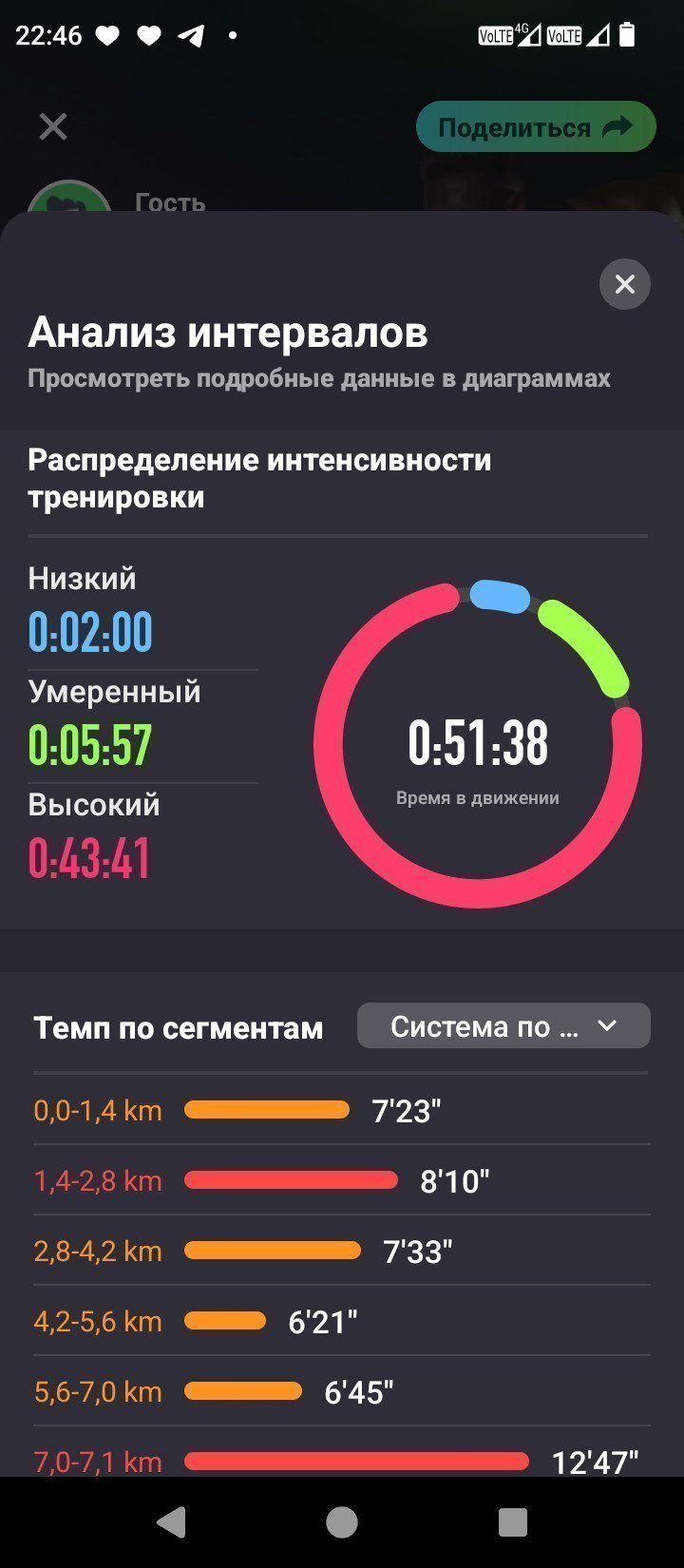Open the segment system dropdown
Image resolution: width=684 pixels, height=1568 pixels.
[503, 1026]
